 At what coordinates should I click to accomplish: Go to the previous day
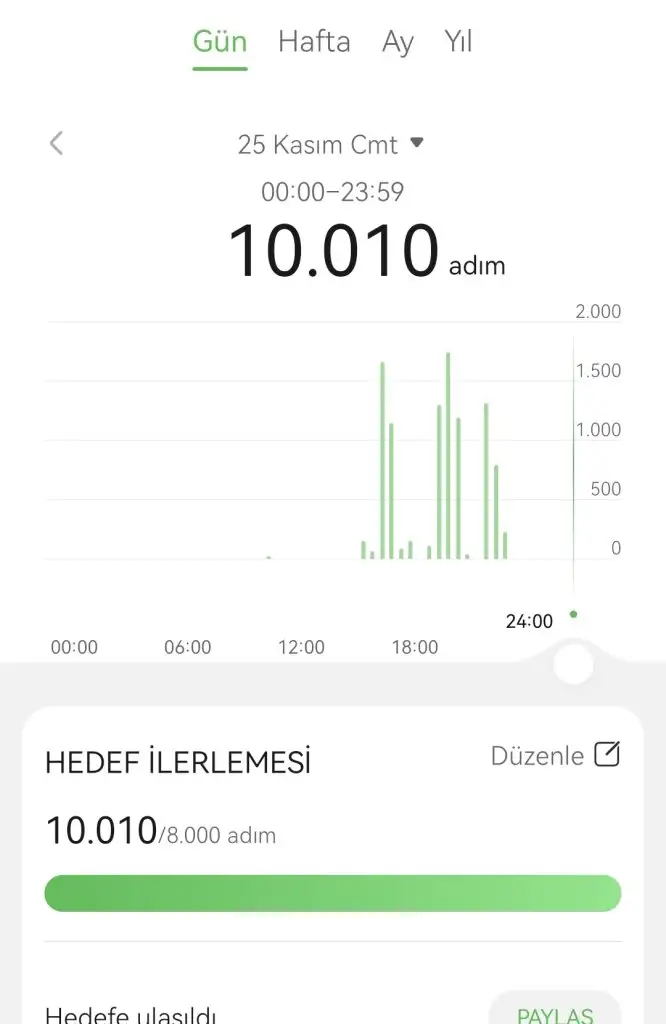[57, 144]
